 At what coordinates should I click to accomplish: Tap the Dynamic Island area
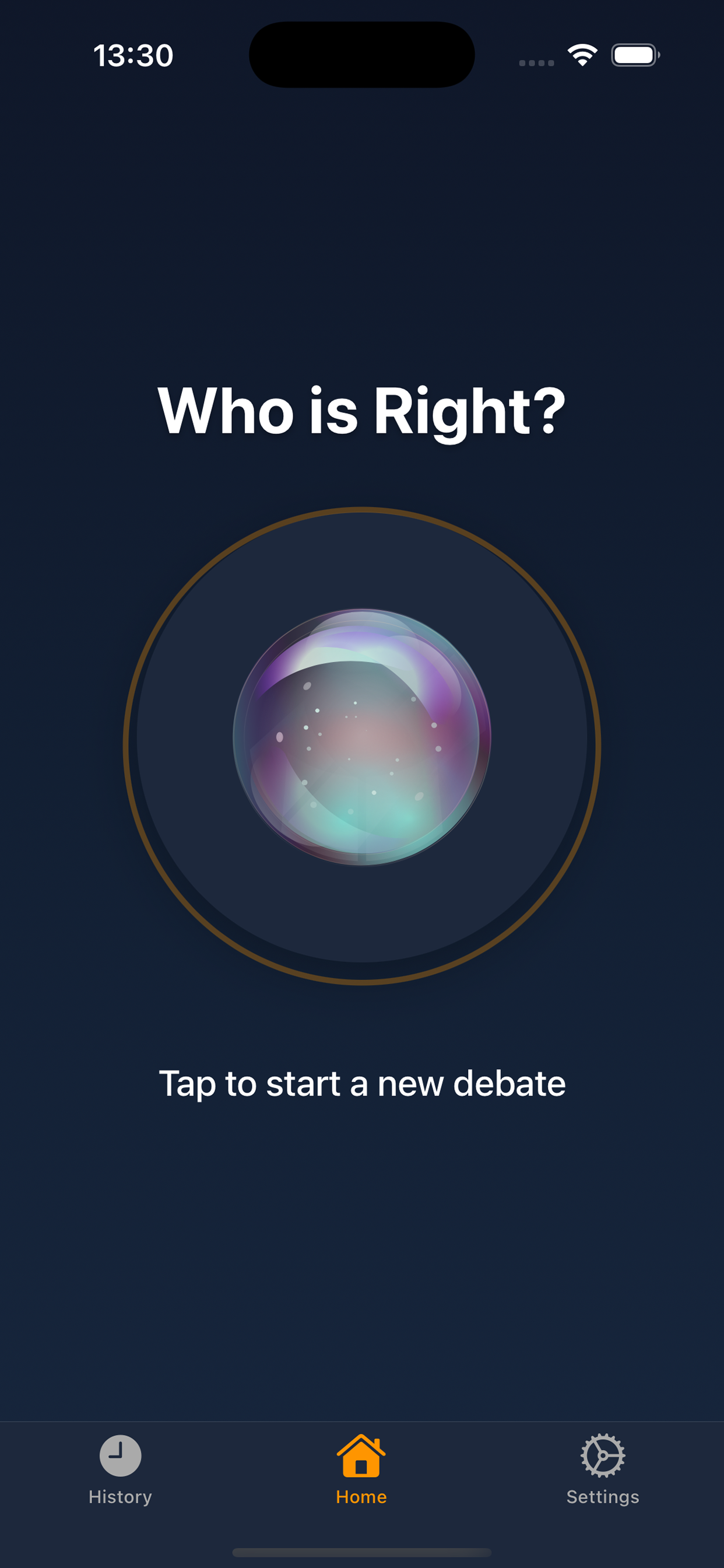click(x=361, y=55)
